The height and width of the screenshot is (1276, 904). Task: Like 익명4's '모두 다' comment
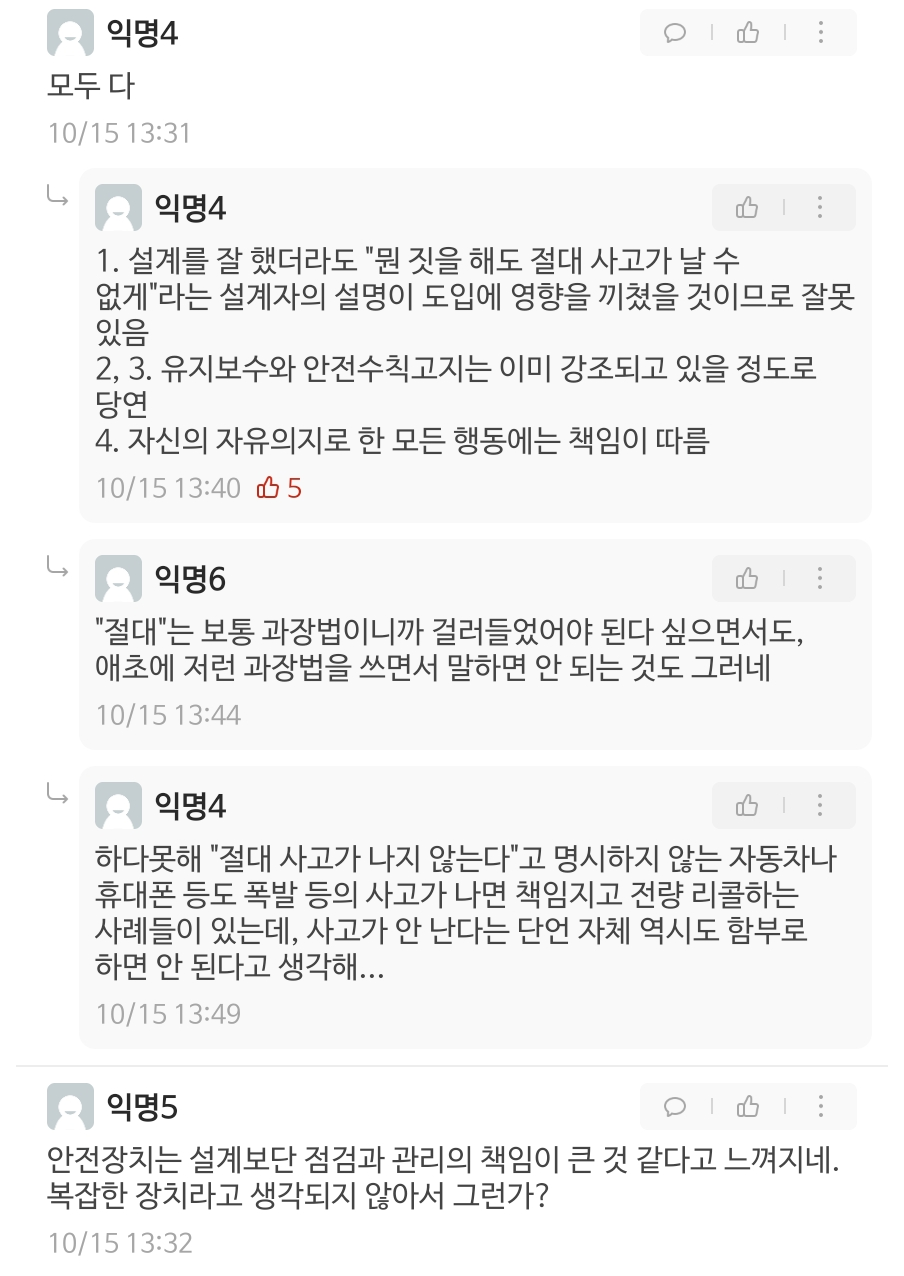[748, 33]
